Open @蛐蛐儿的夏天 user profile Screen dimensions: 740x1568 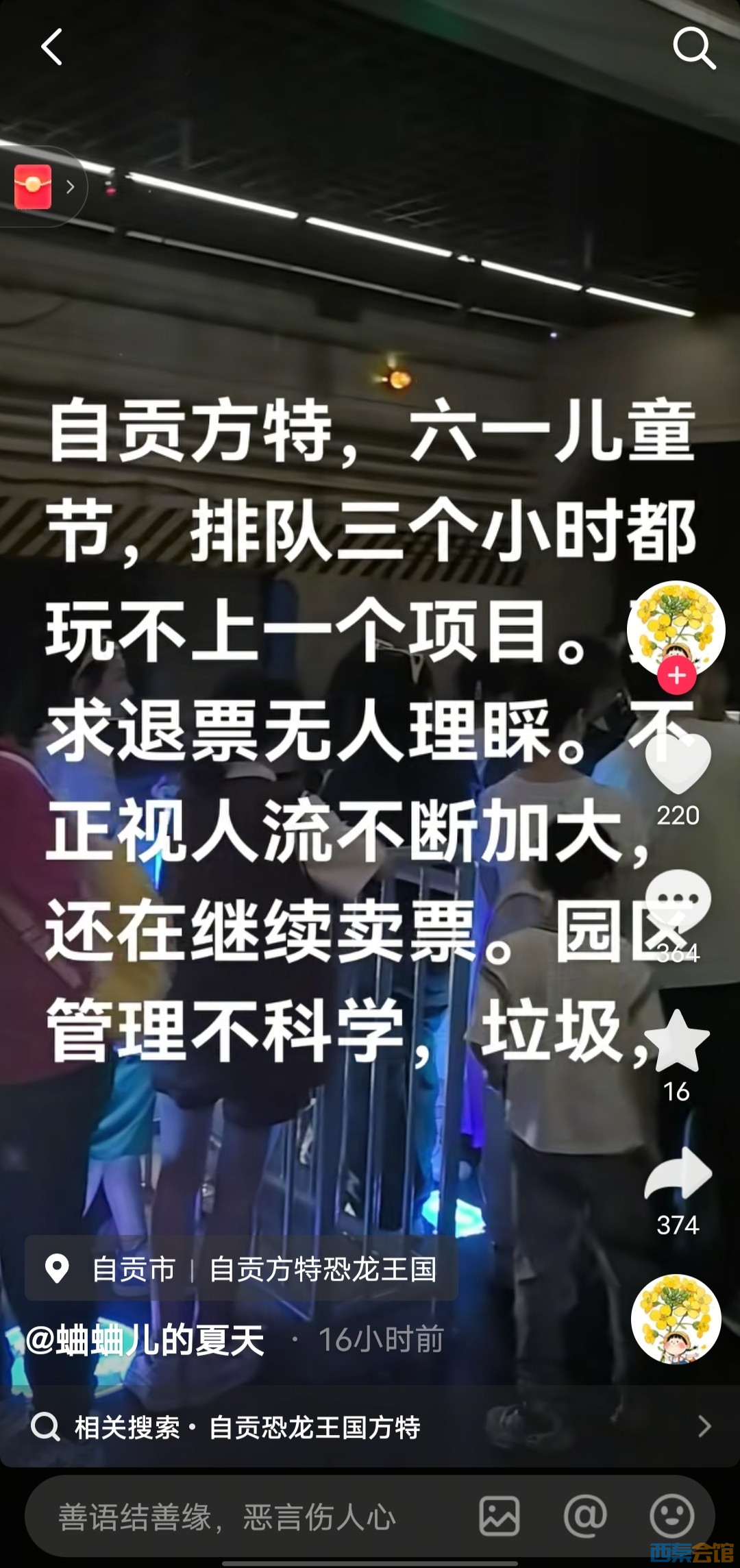[x=145, y=1340]
